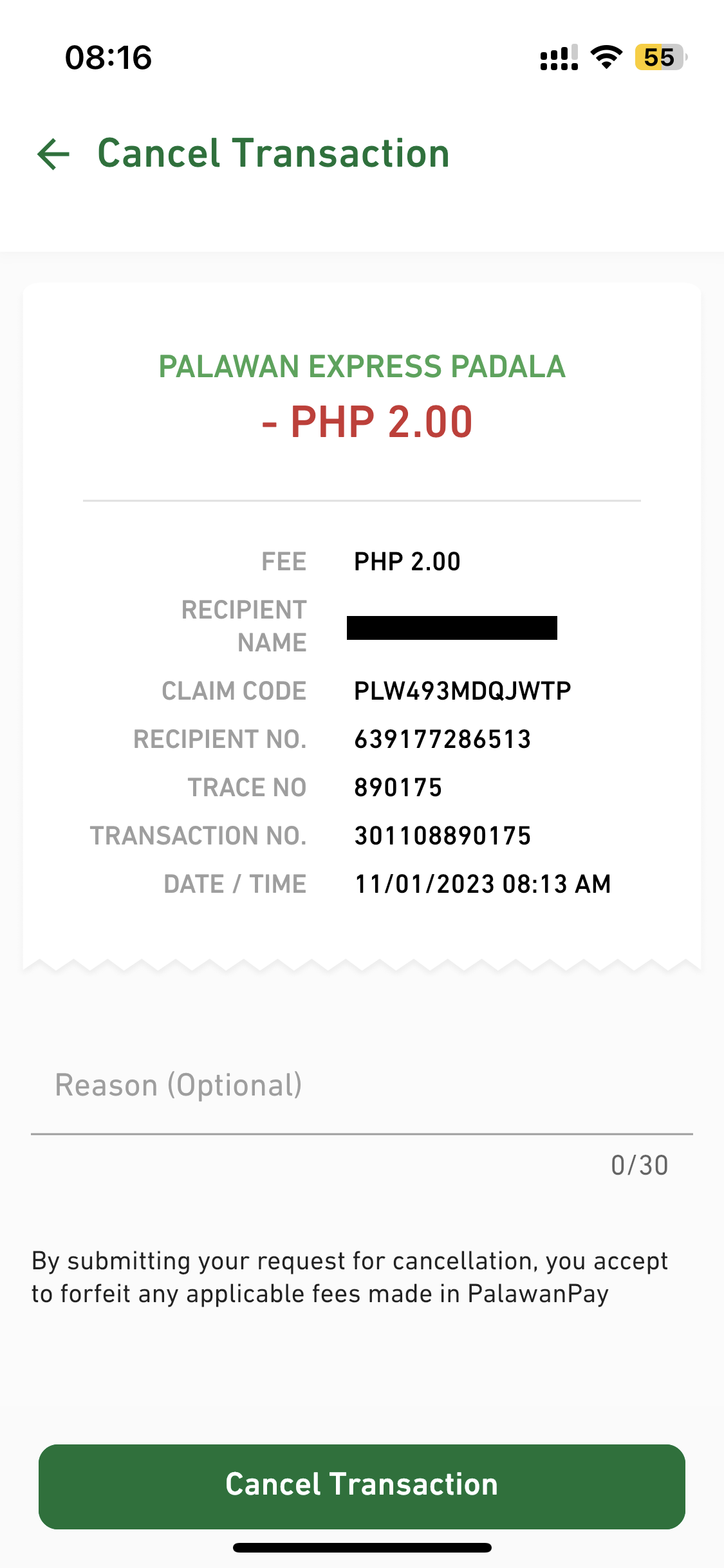Tap the date showing 11/01/2023 08:13 AM
Viewport: 724px width, 1568px height.
(x=483, y=884)
